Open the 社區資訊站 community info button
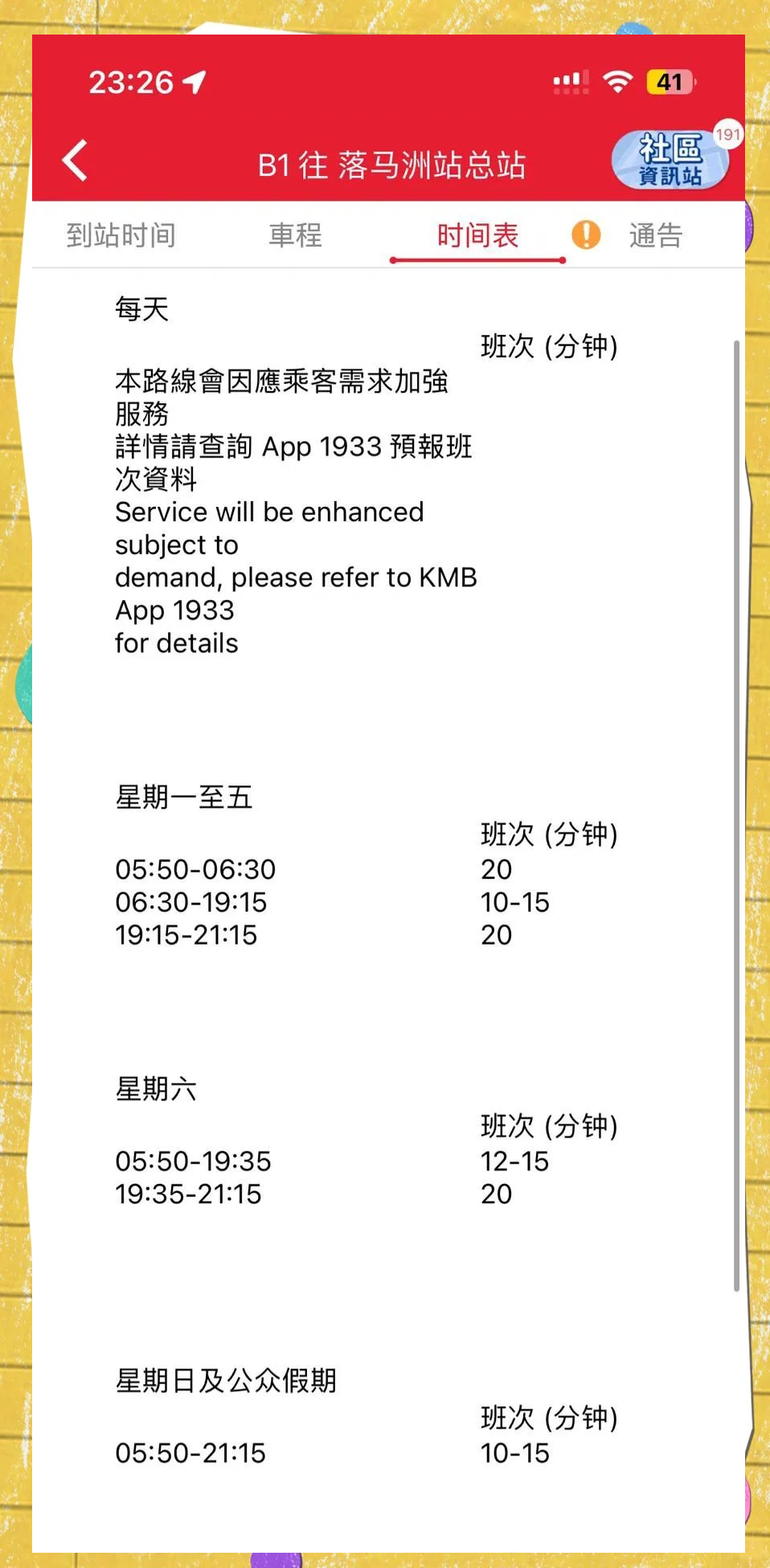The width and height of the screenshot is (770, 1568). point(670,160)
